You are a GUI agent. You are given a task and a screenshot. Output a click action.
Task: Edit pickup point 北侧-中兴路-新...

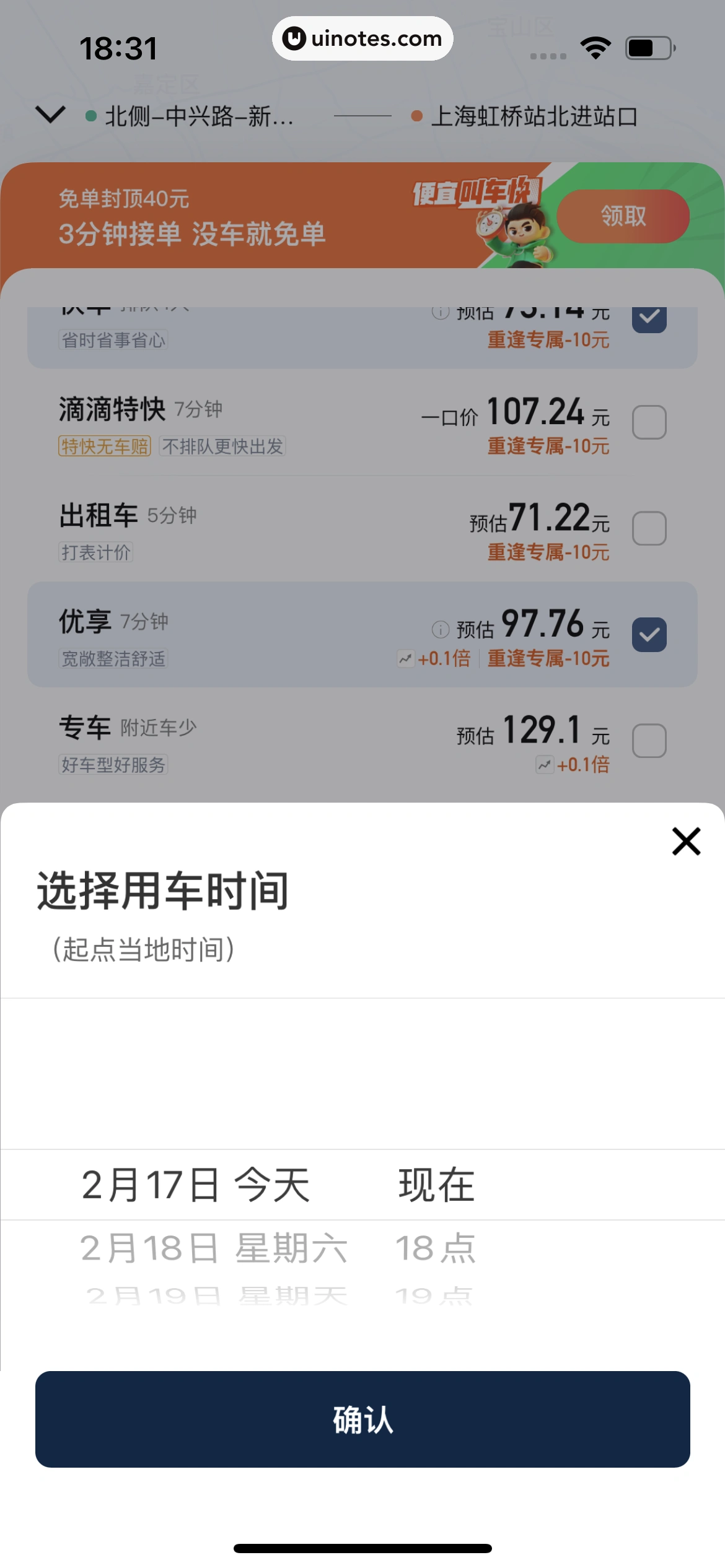point(198,116)
